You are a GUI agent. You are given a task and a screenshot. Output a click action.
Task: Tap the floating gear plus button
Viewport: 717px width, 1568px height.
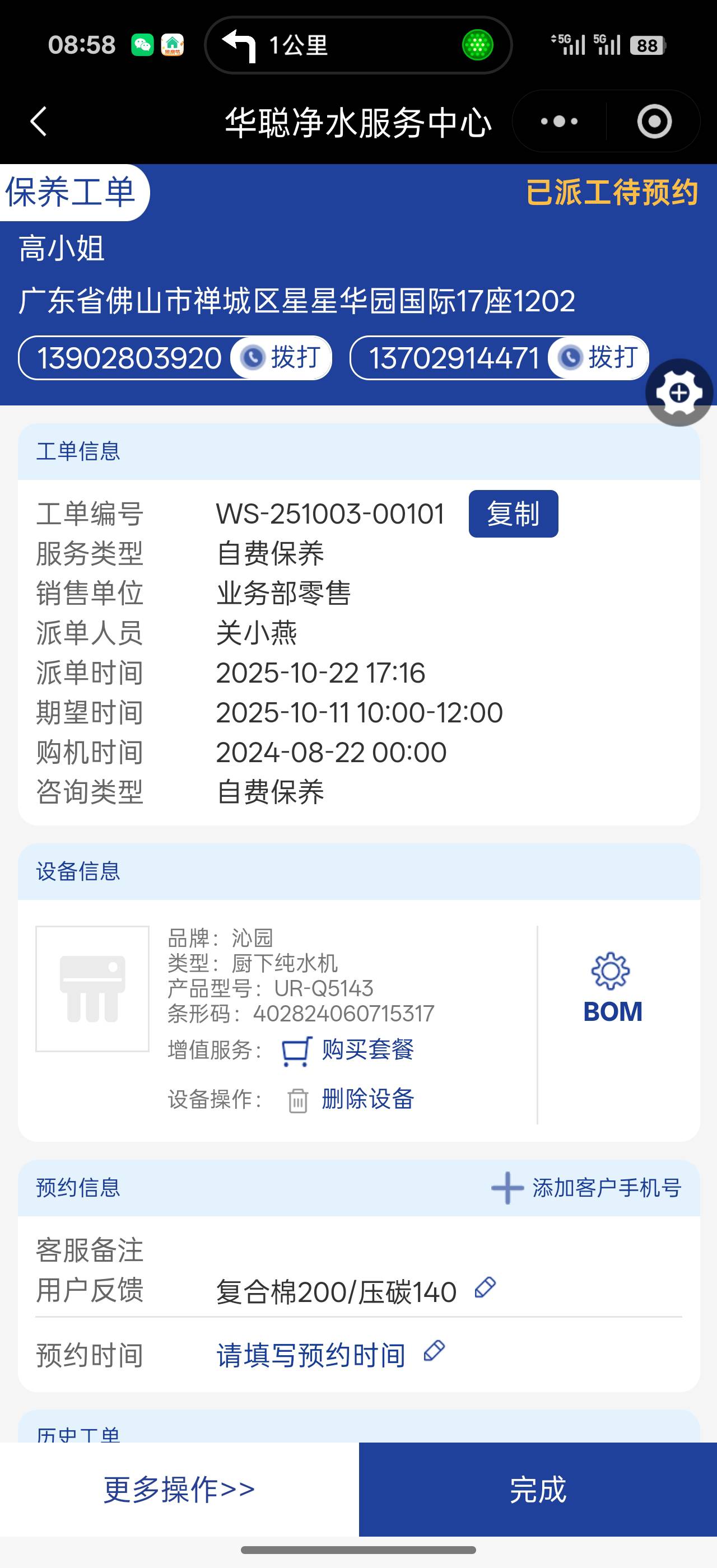679,393
